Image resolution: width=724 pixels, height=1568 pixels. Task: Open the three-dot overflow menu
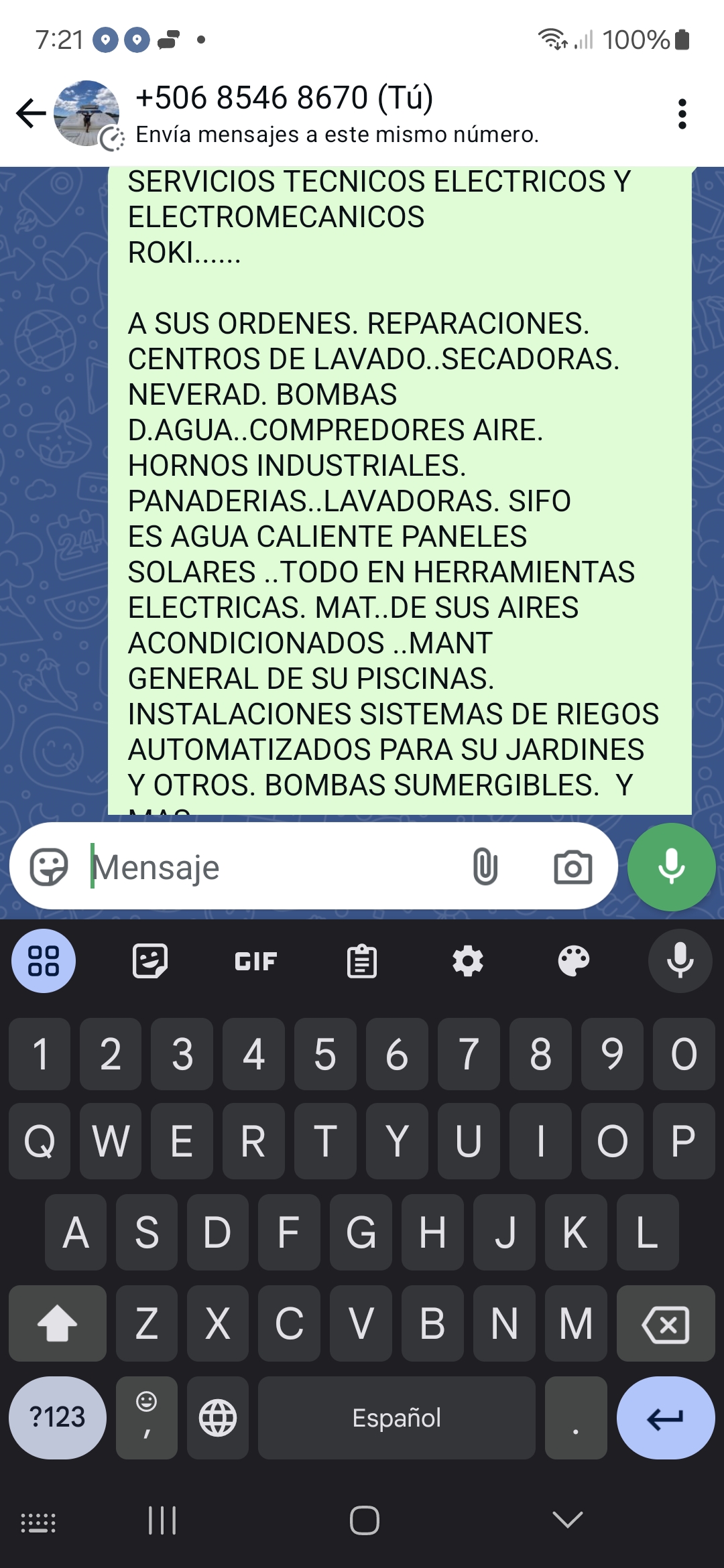tap(682, 114)
